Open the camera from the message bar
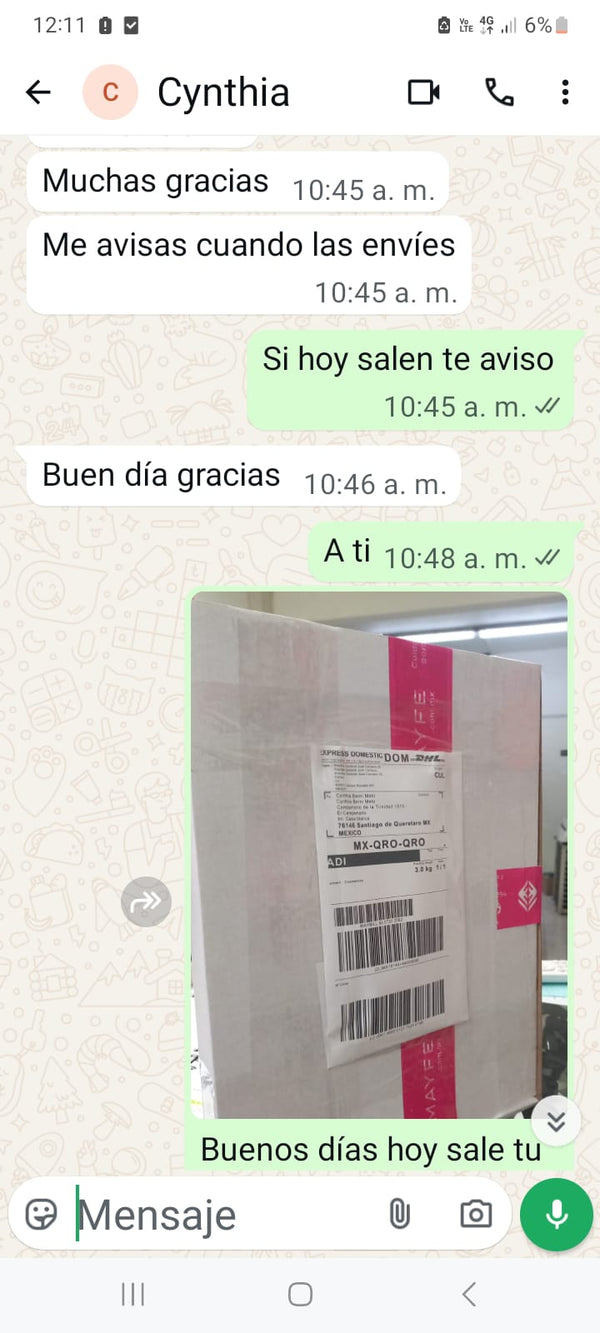The width and height of the screenshot is (600, 1333). [475, 1214]
